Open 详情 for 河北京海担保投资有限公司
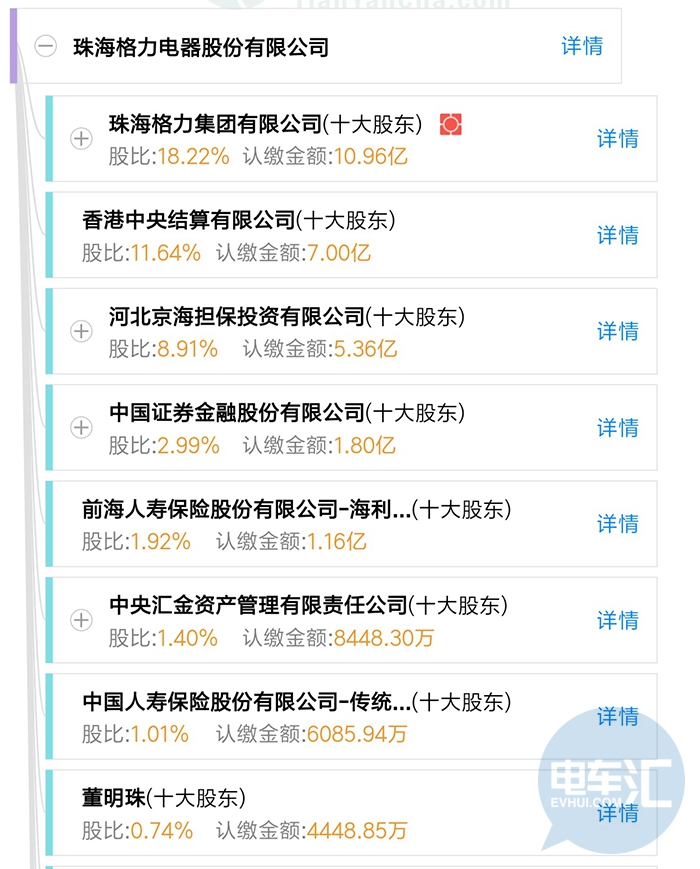 [617, 331]
